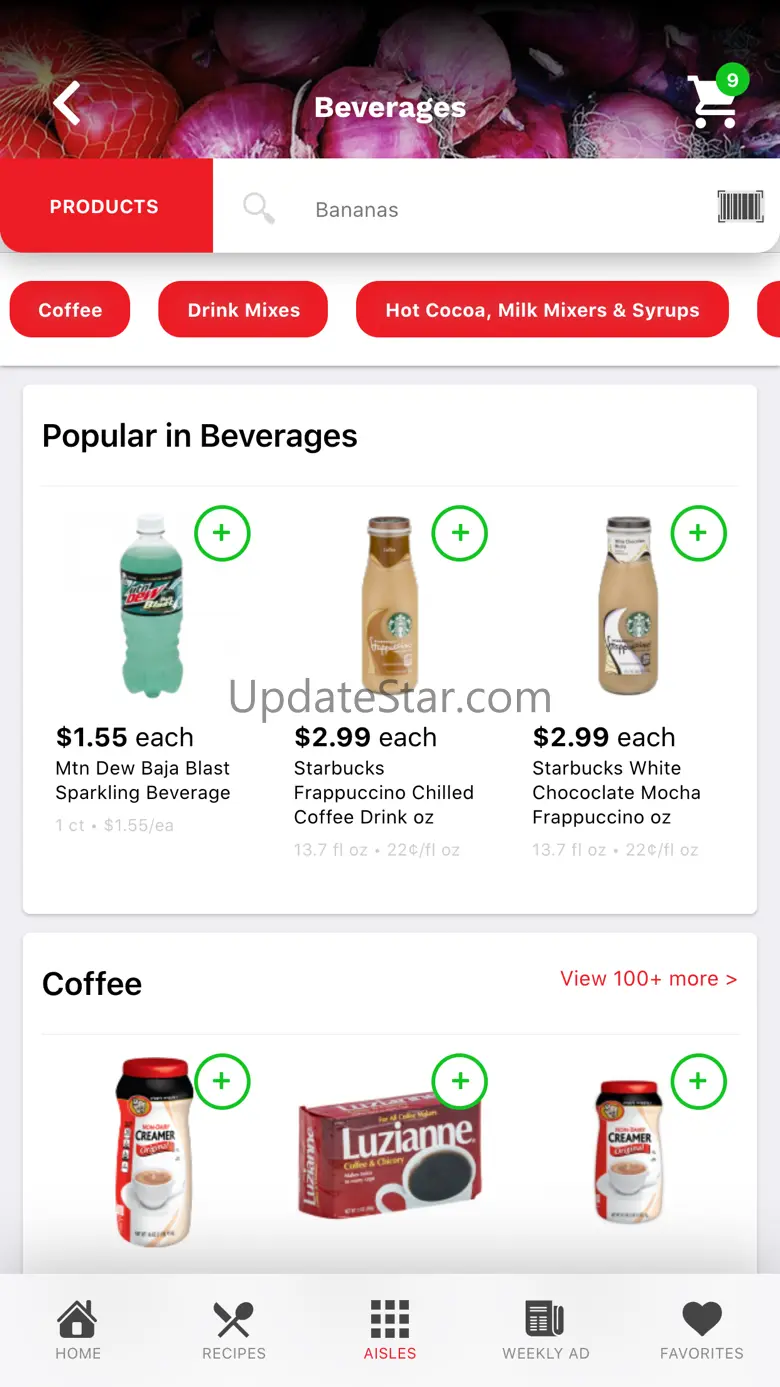
Task: Open the Weekly Ad tab
Action: 546,1330
